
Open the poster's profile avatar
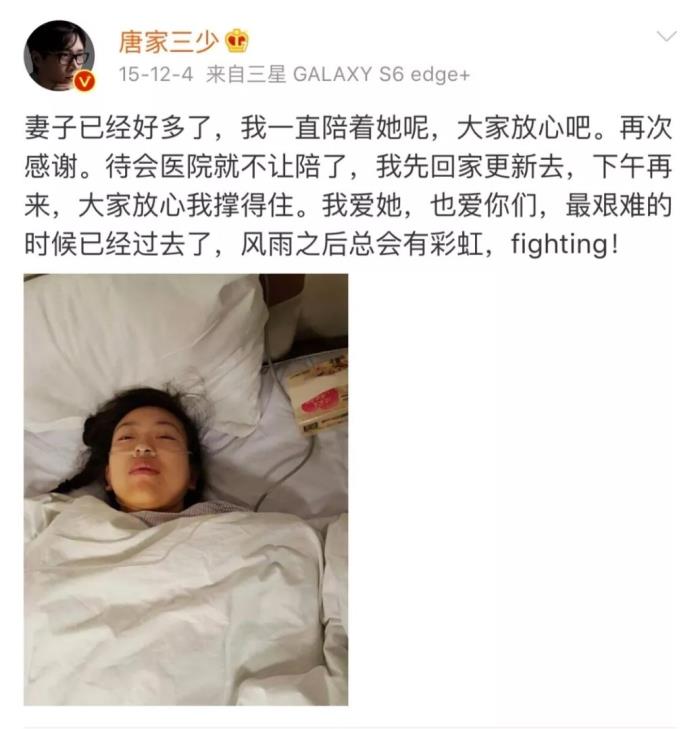(x=59, y=56)
